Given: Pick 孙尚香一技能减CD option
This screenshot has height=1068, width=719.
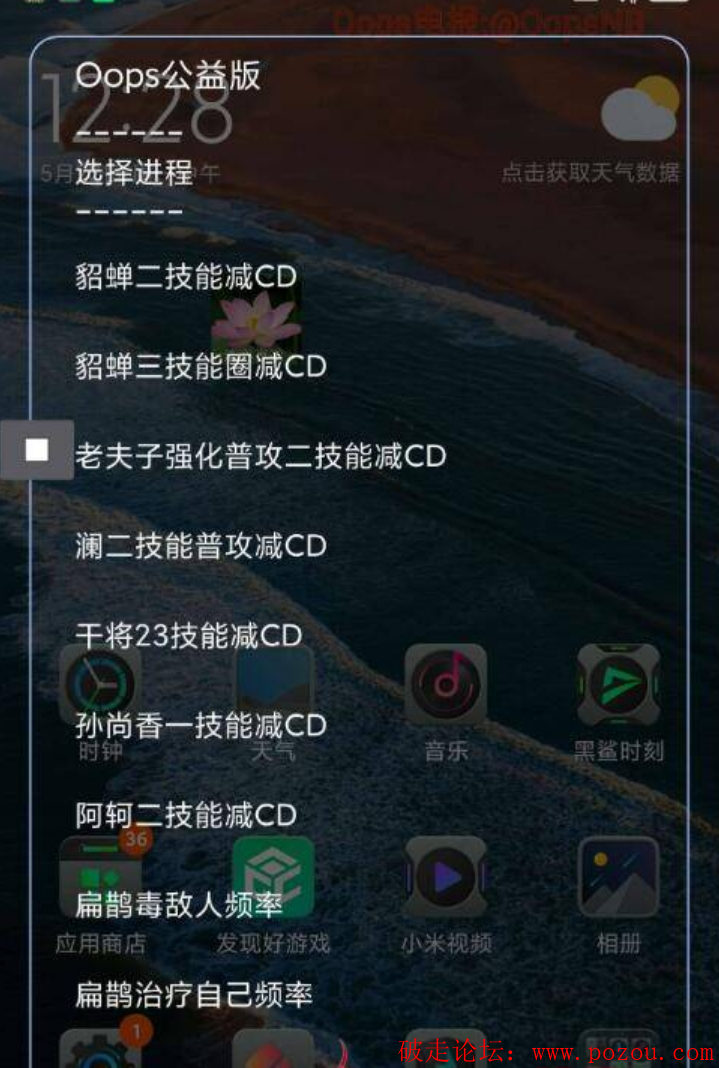Looking at the screenshot, I should point(201,725).
